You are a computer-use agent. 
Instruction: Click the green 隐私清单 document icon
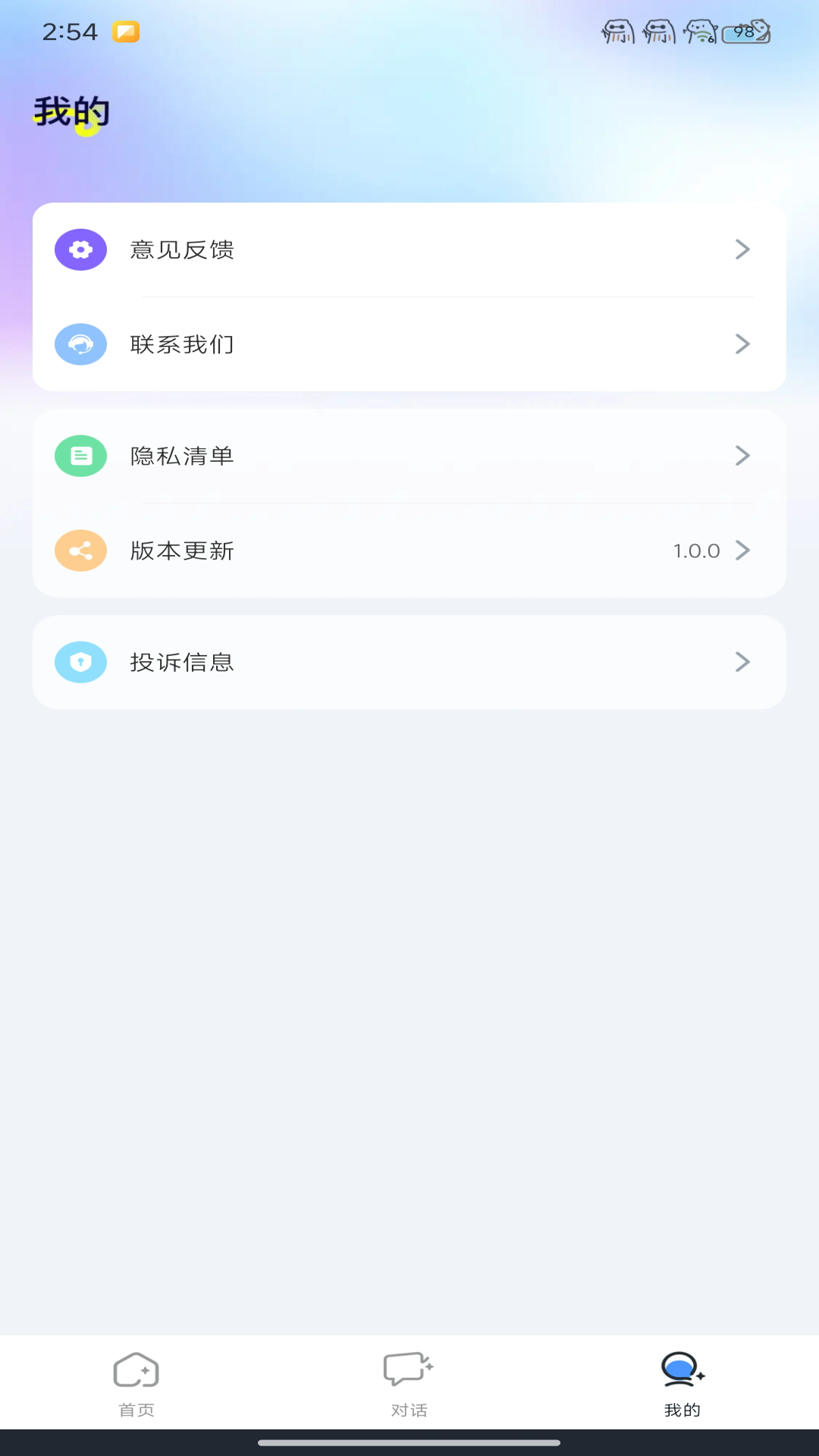tap(80, 455)
